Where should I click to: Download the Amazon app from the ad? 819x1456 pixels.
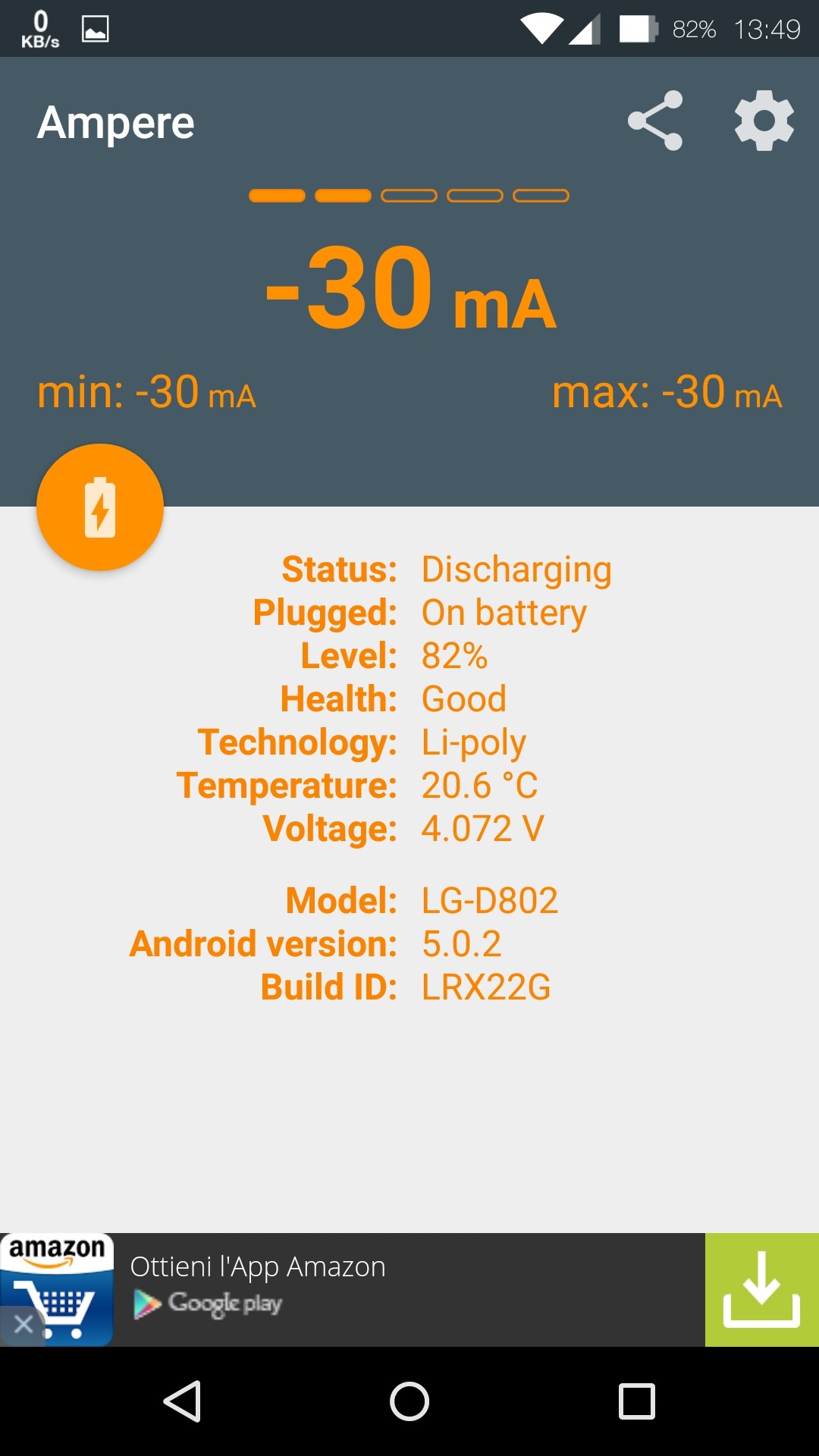(761, 1290)
